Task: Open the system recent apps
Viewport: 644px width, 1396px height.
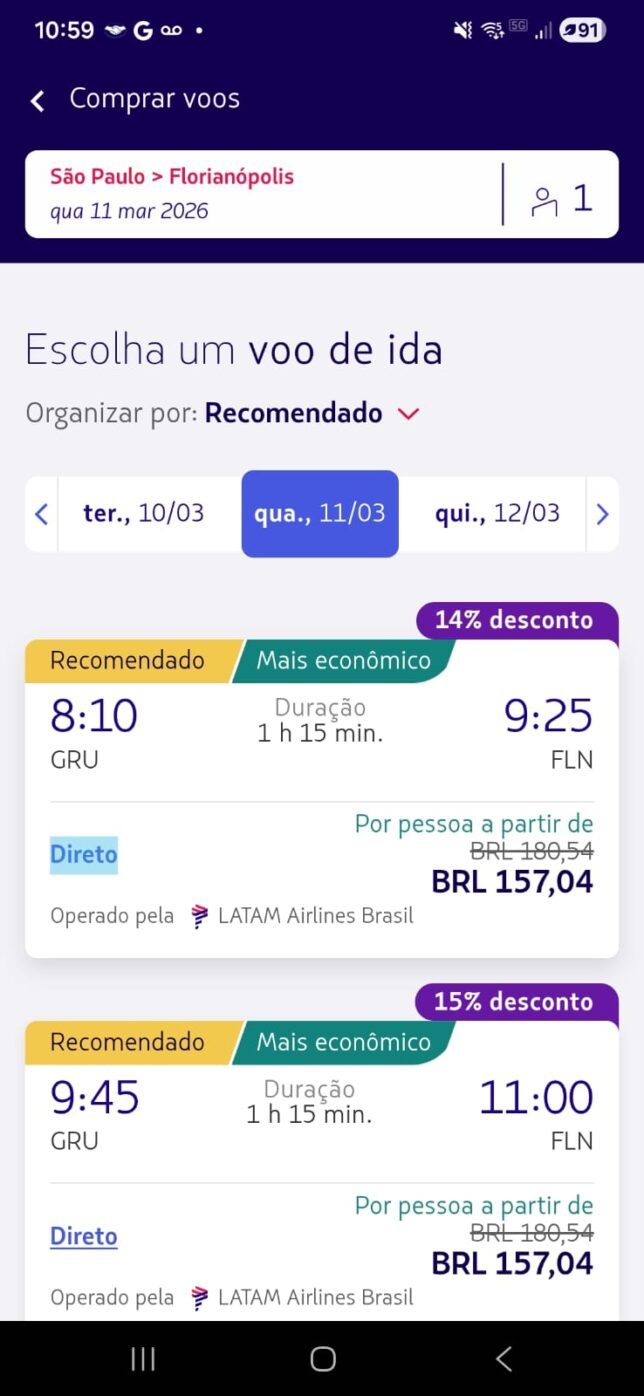Action: click(143, 1358)
